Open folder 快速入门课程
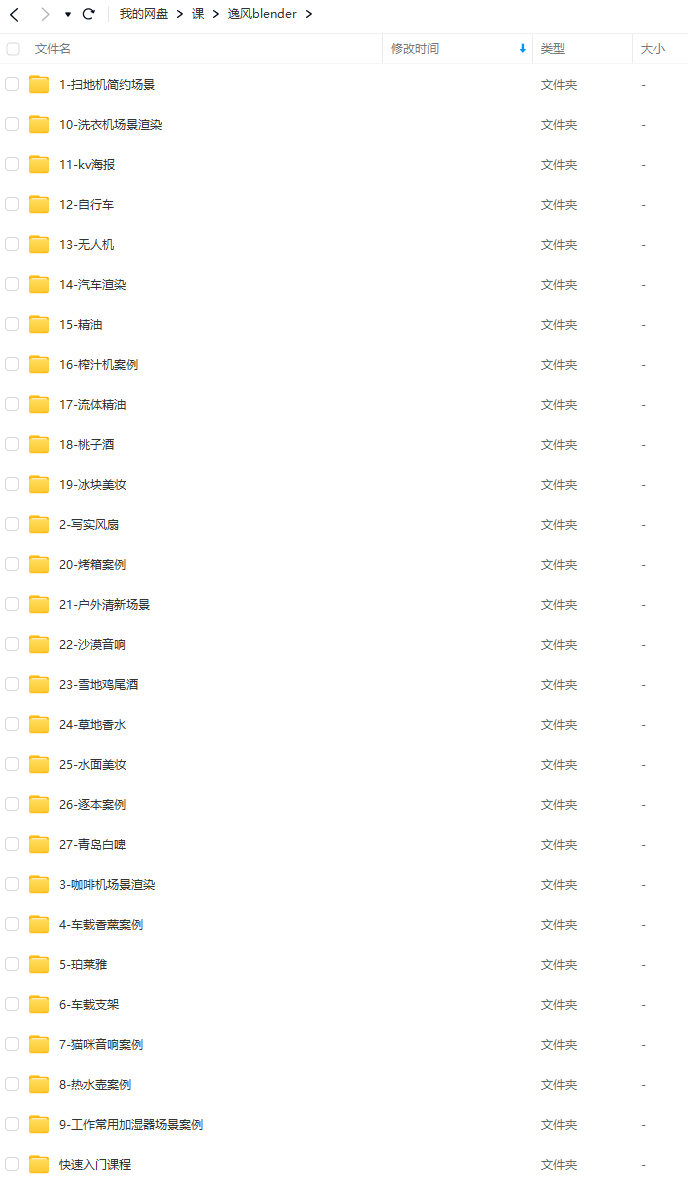The image size is (688, 1189). [x=94, y=1165]
